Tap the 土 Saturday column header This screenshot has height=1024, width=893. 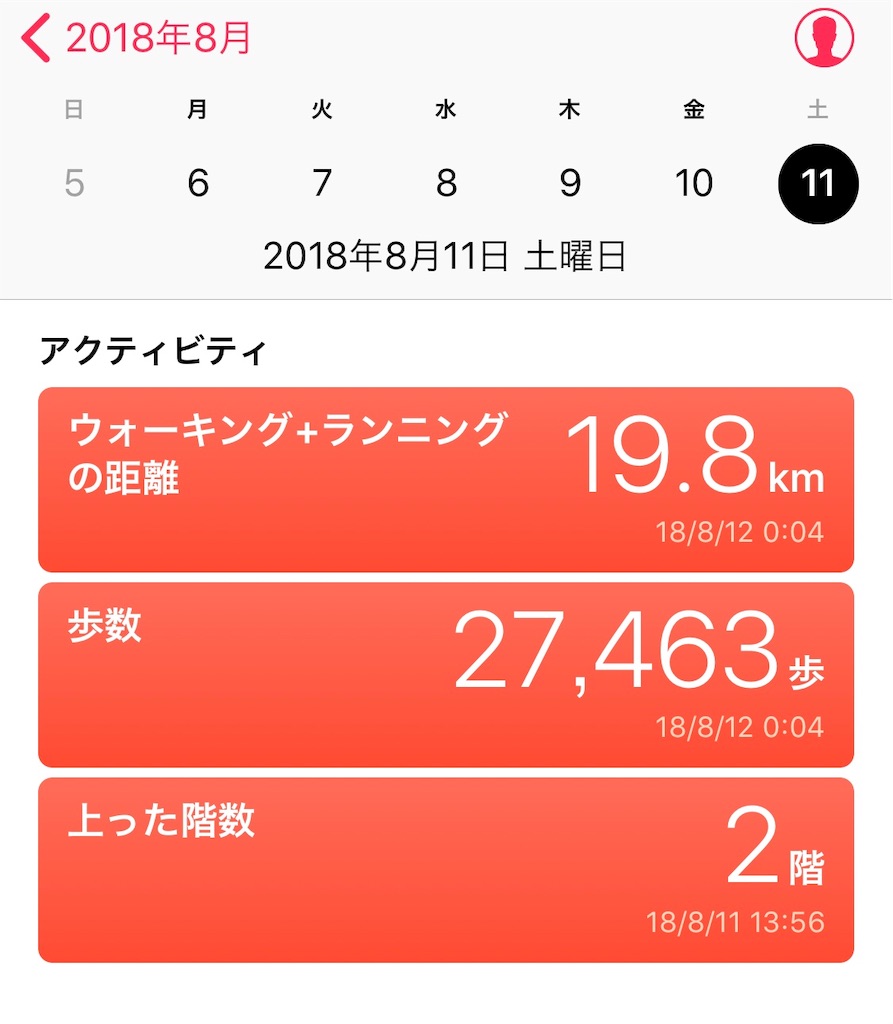click(819, 110)
